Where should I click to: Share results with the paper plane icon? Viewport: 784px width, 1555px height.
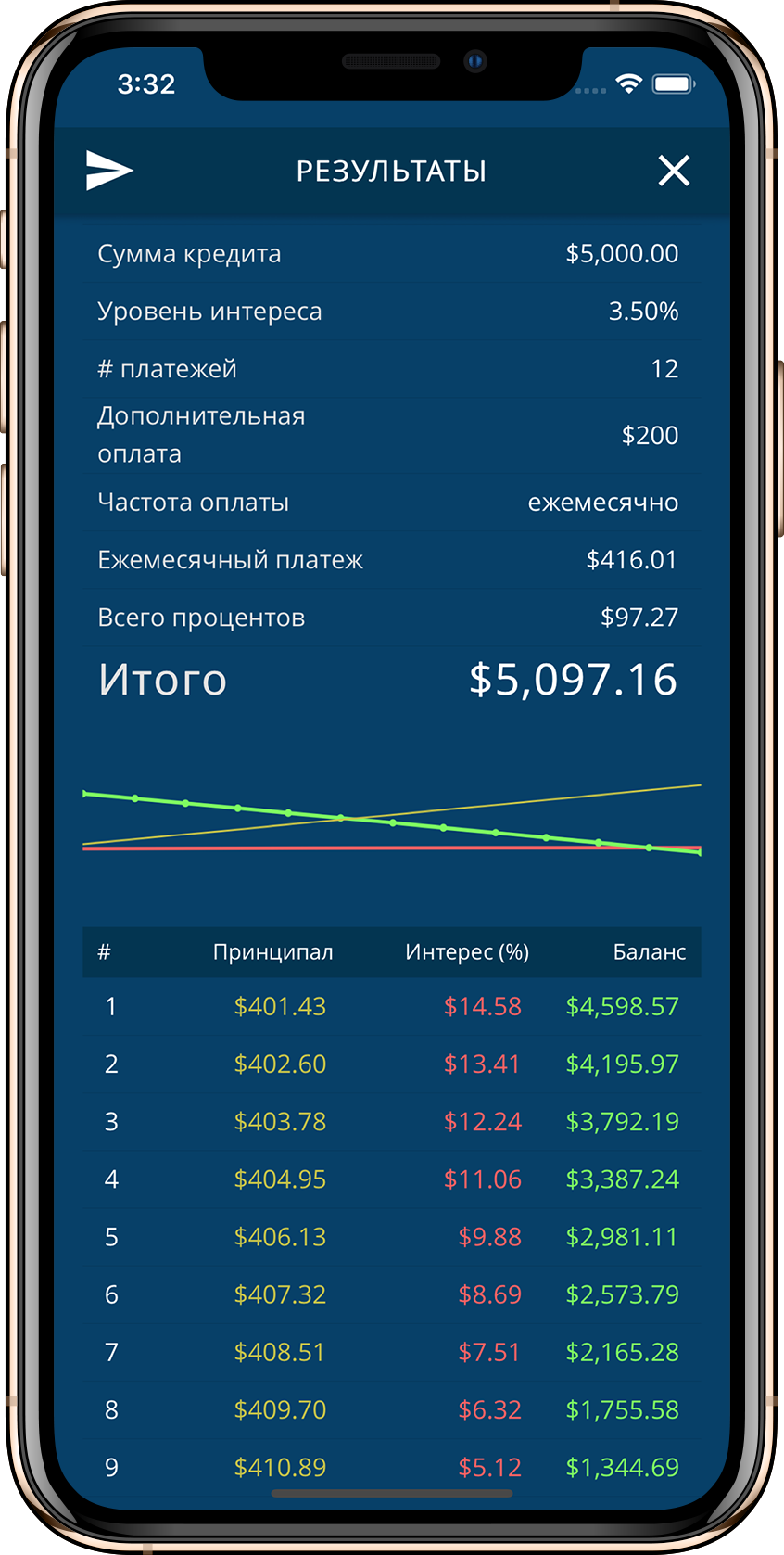(x=109, y=171)
